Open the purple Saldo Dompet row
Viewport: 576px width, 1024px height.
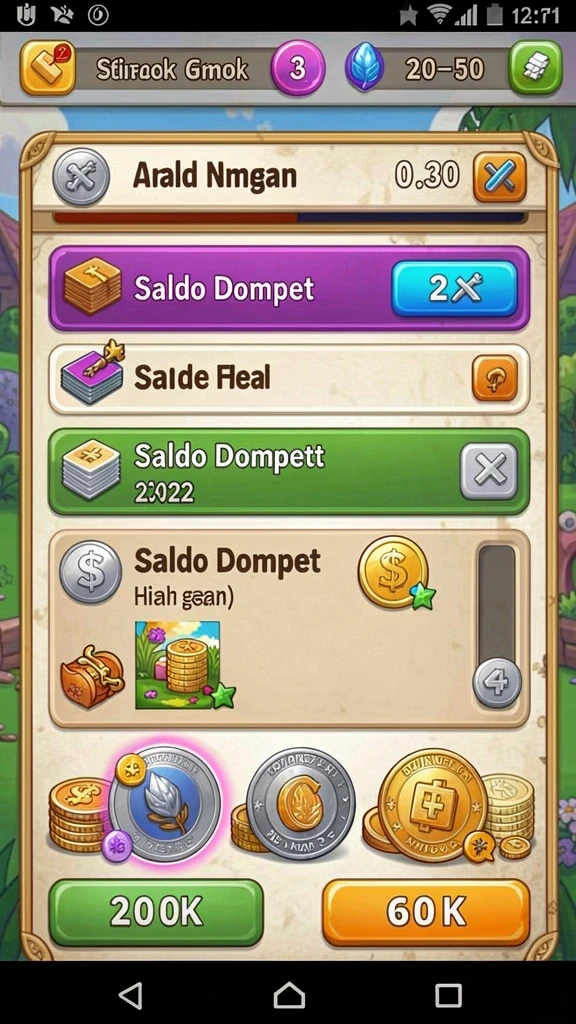tap(289, 288)
